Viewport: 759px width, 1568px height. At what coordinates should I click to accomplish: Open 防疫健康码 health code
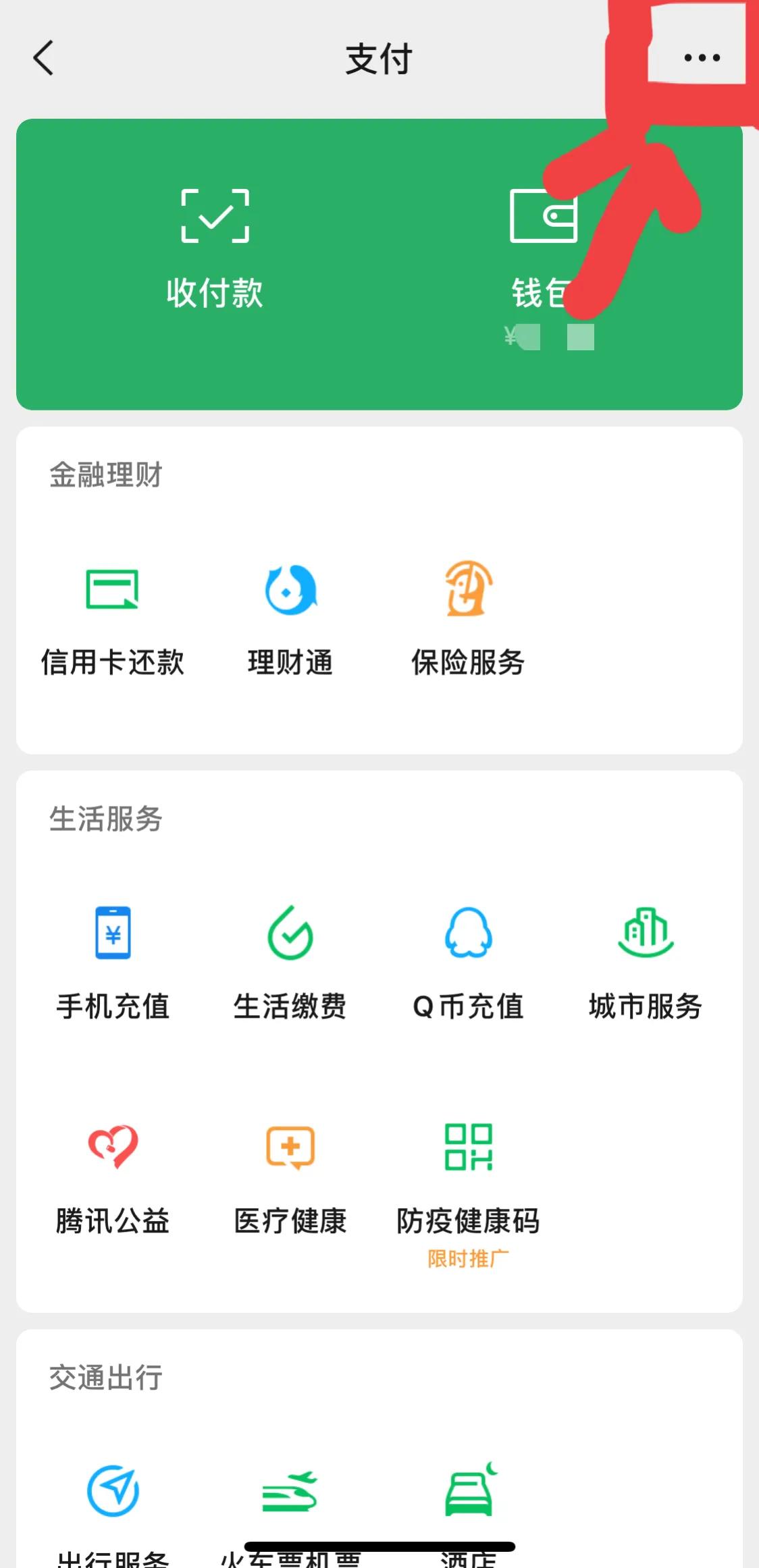tap(469, 1178)
